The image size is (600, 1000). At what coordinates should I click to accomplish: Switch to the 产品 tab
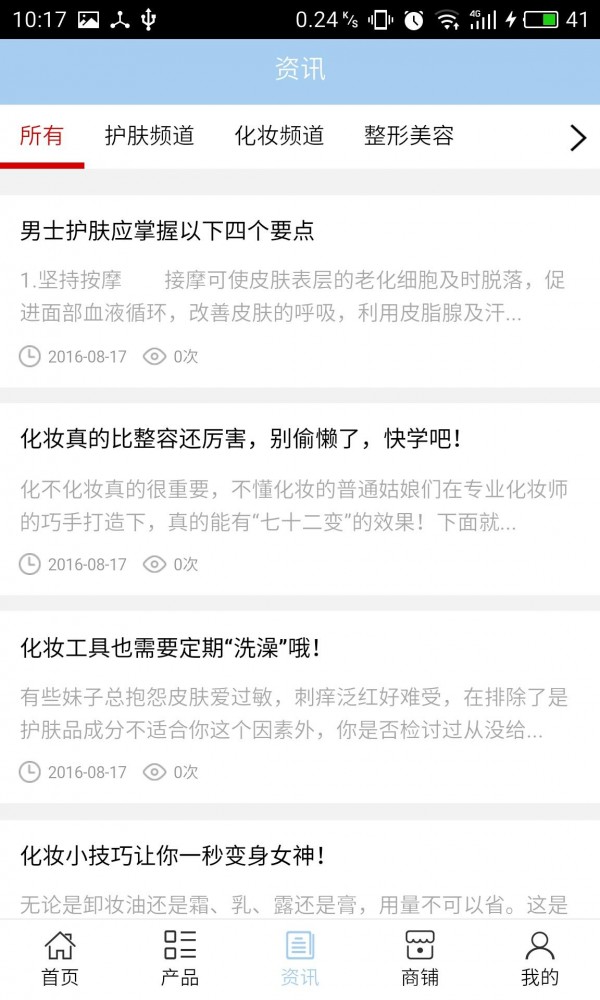[x=180, y=959]
